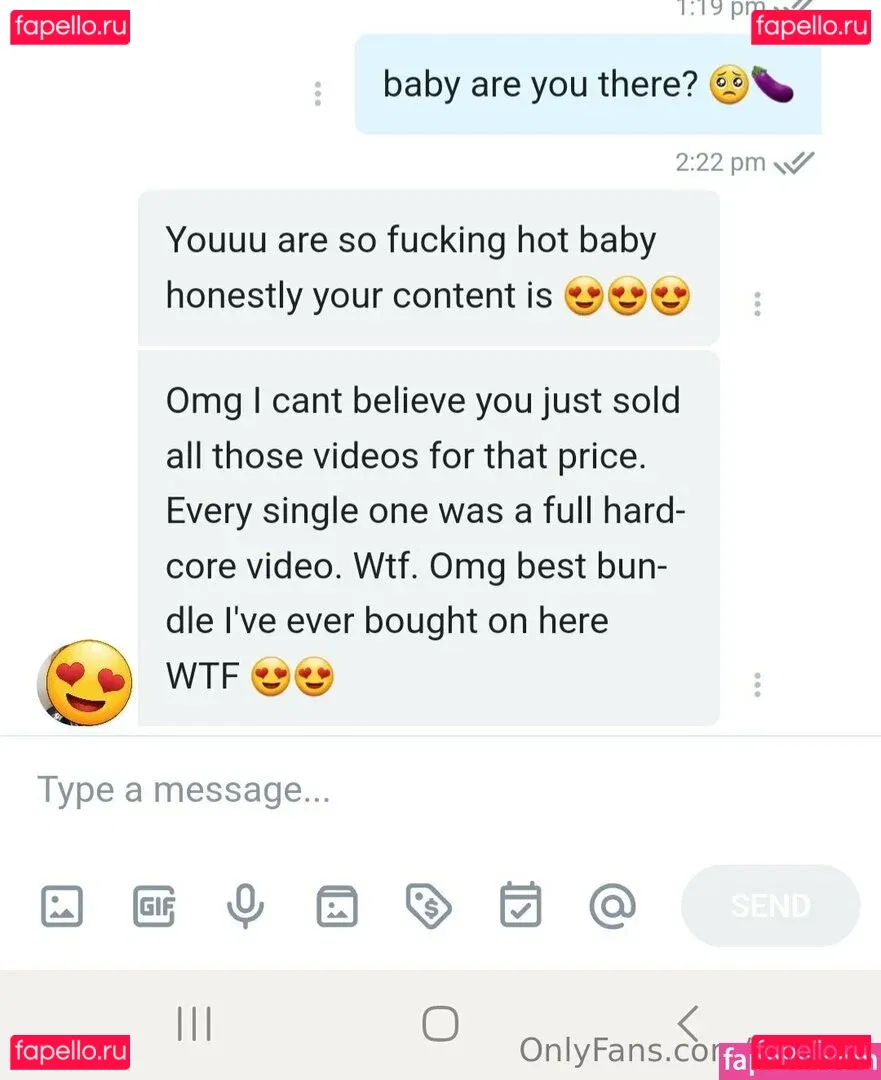Attach a photo with the image icon
This screenshot has height=1080, width=881.
[x=61, y=906]
